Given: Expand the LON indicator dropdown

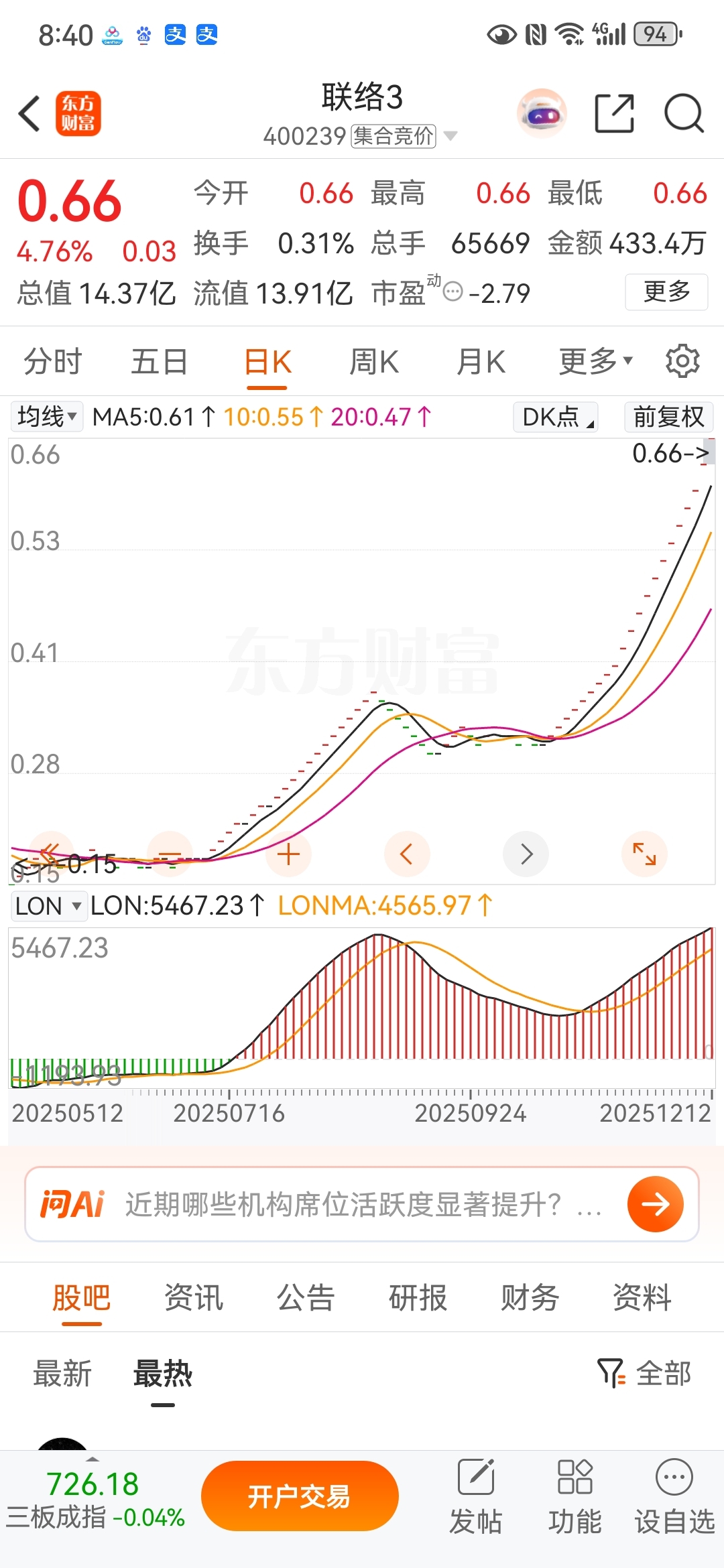Looking at the screenshot, I should pyautogui.click(x=48, y=906).
